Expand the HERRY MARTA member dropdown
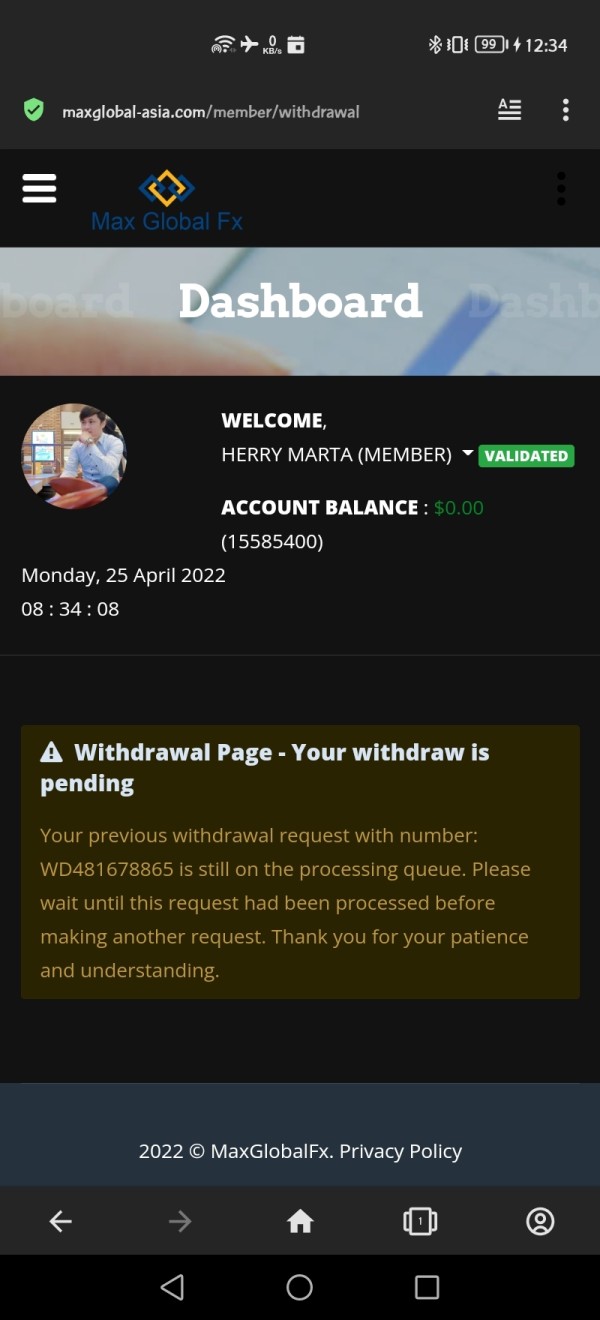 coord(467,454)
